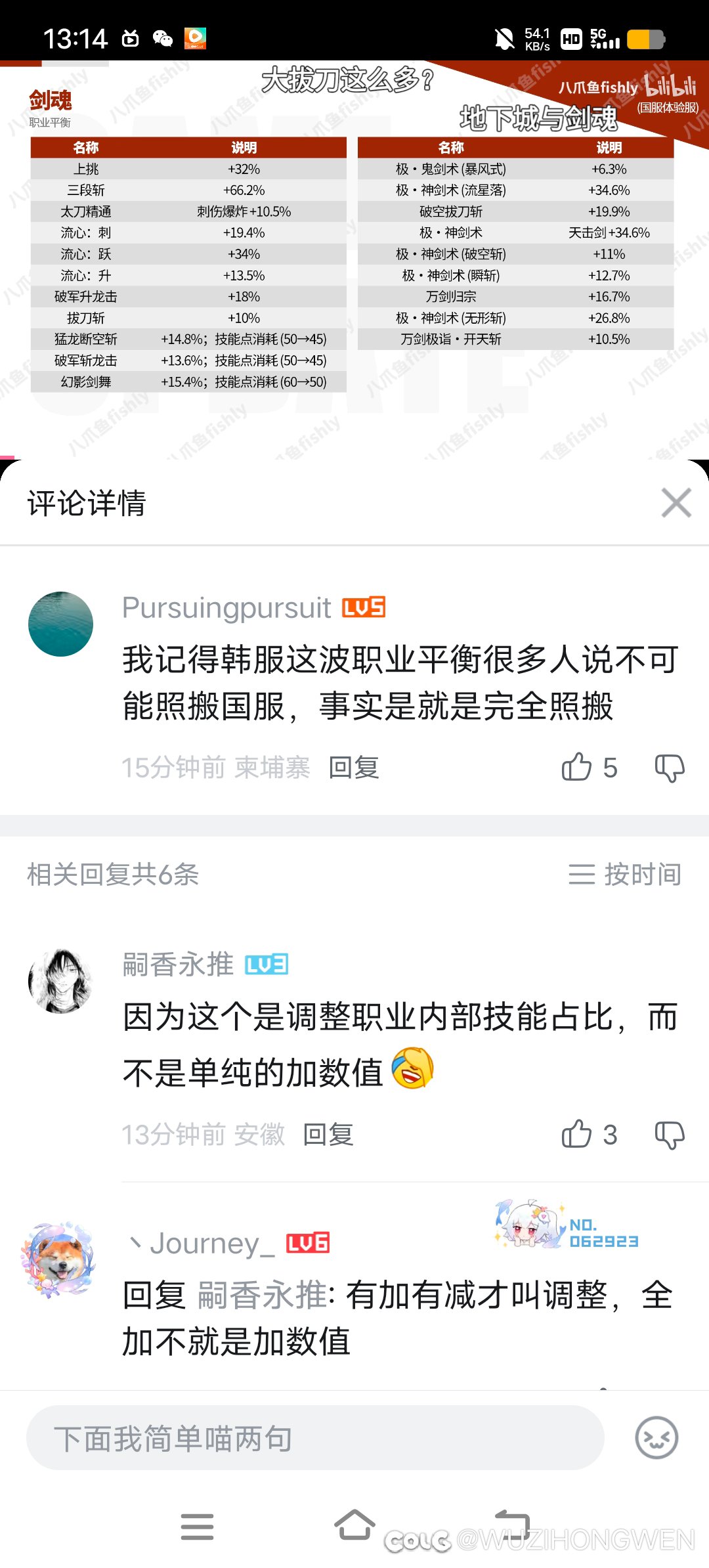Tap the battery indicator in status bar

point(645,39)
